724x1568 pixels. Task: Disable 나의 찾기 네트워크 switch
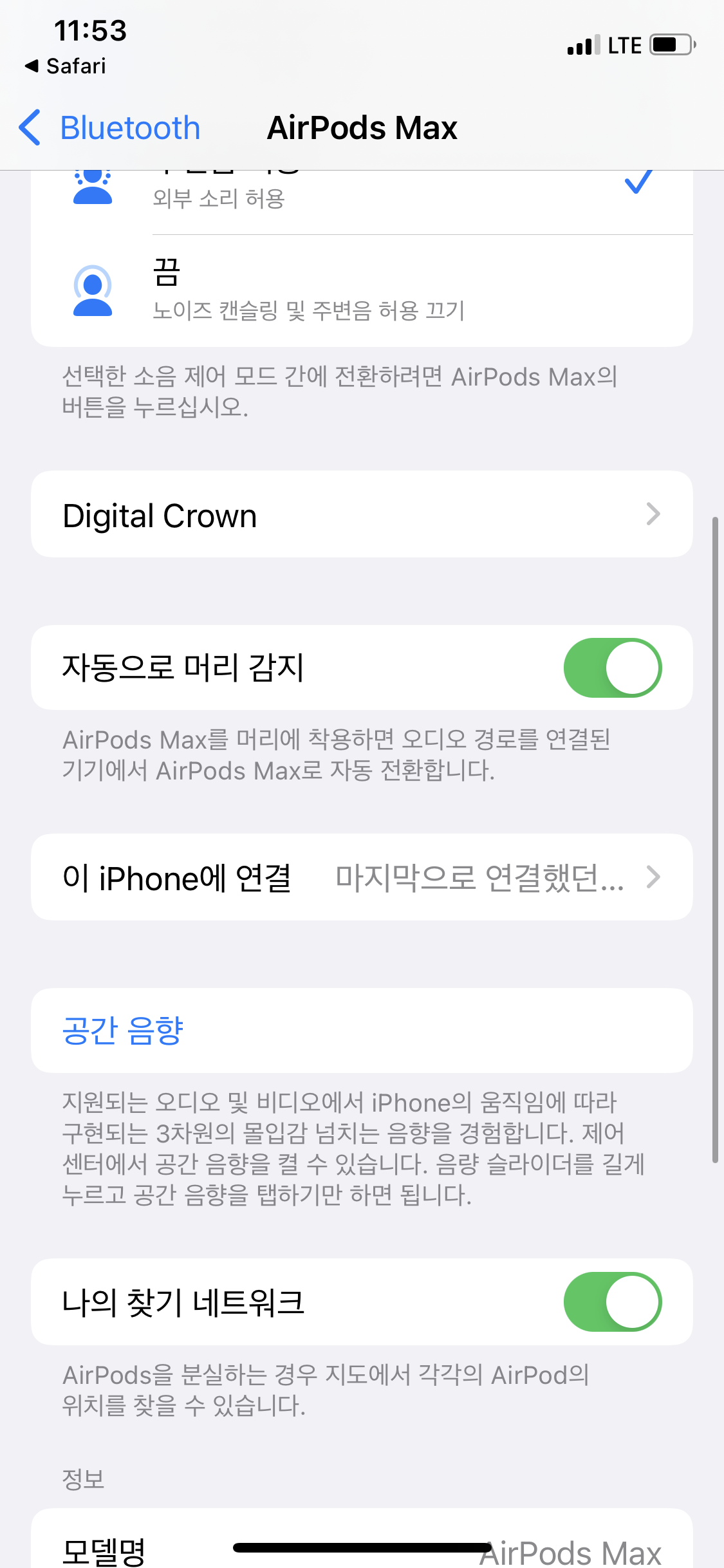[612, 1302]
